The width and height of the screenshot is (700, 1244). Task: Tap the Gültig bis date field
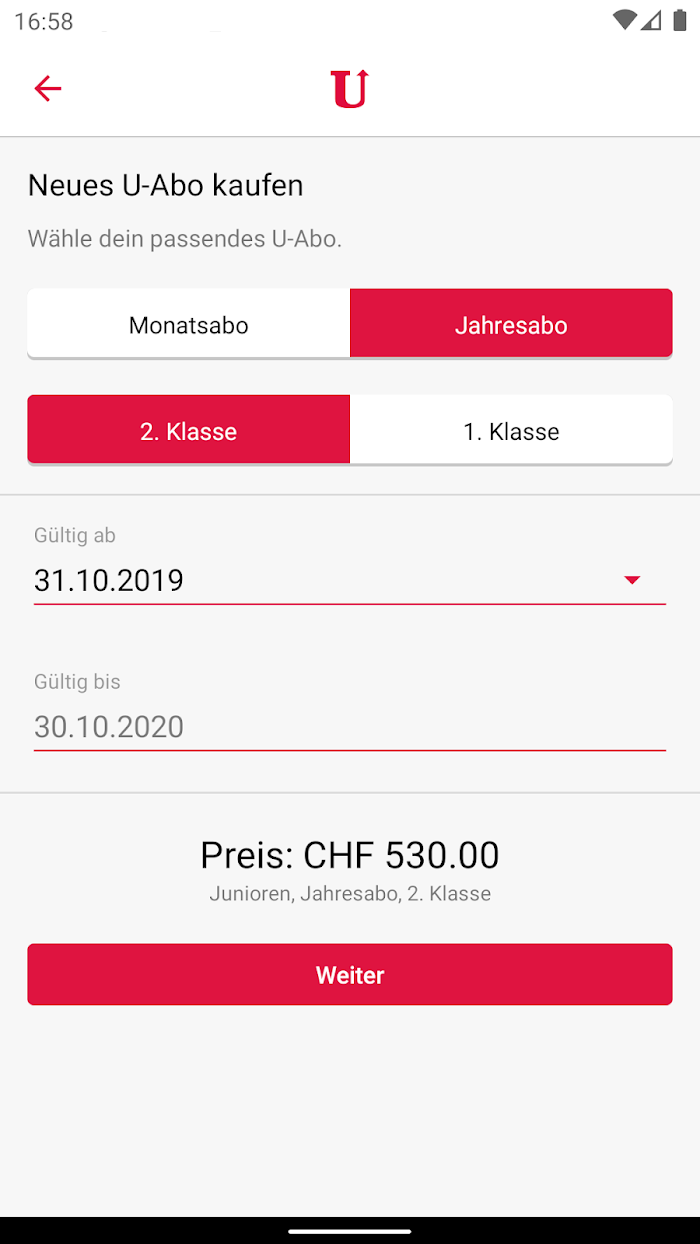click(x=350, y=726)
